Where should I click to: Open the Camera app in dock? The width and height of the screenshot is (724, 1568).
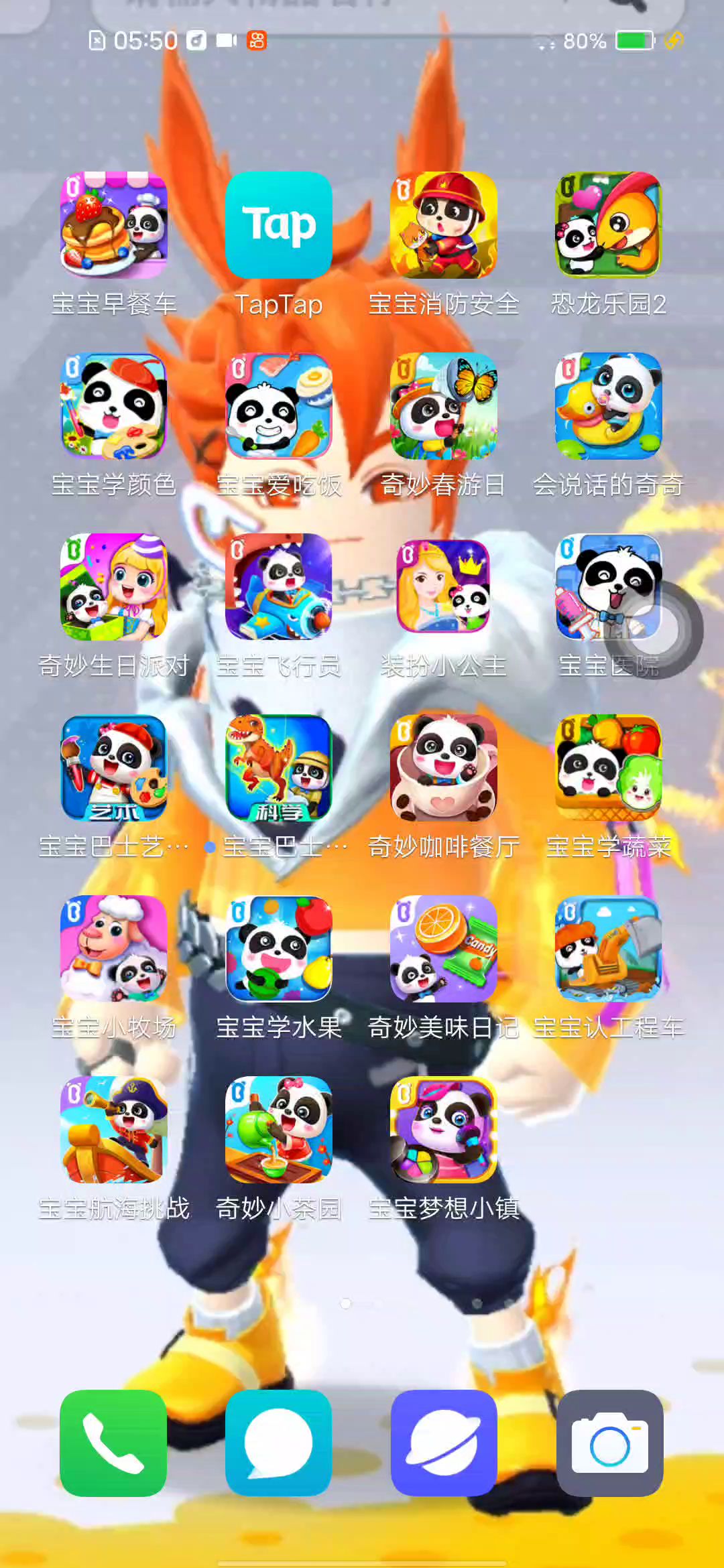pyautogui.click(x=609, y=1443)
